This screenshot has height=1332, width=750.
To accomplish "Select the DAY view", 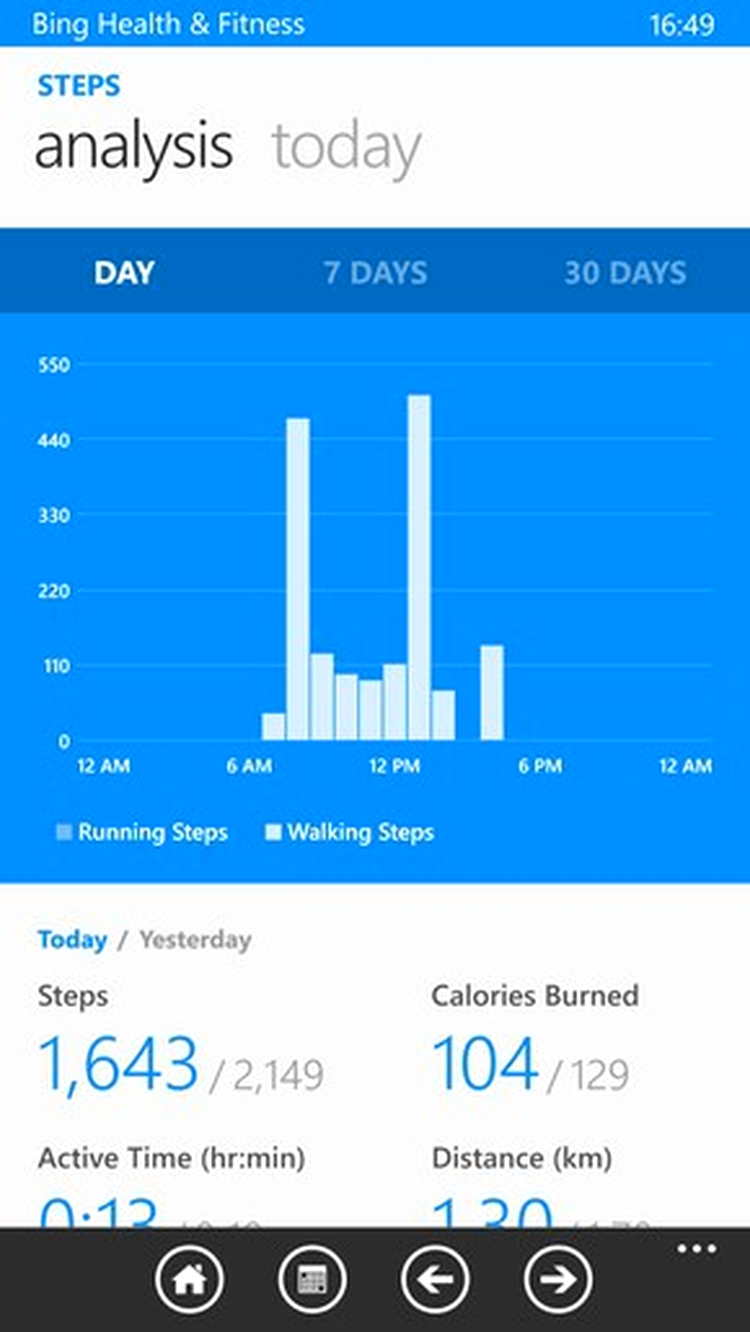I will tap(124, 273).
